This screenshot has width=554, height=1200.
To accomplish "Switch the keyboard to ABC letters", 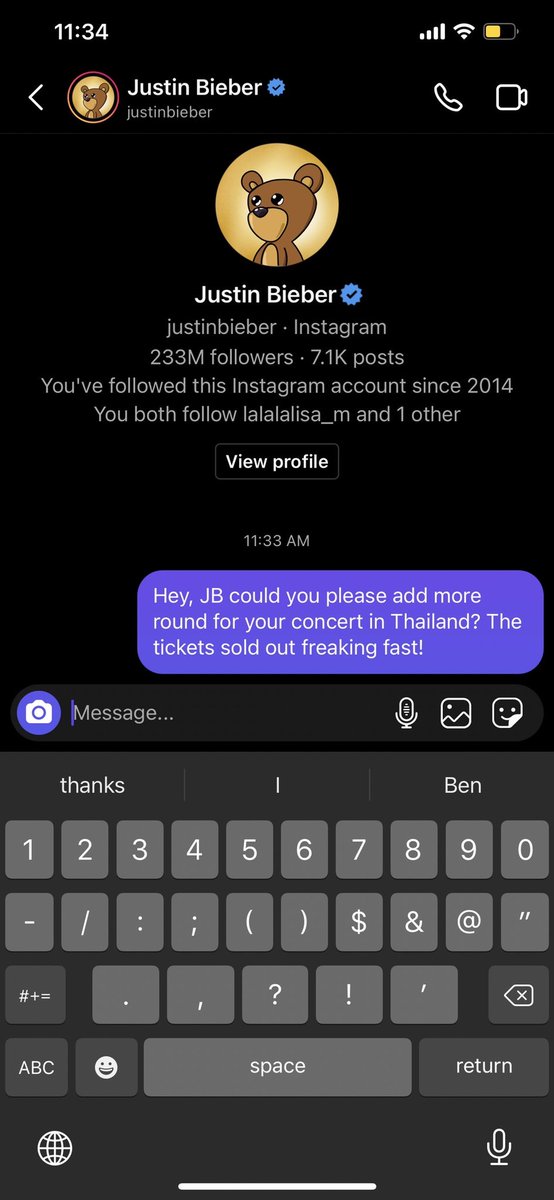I will tap(36, 1067).
